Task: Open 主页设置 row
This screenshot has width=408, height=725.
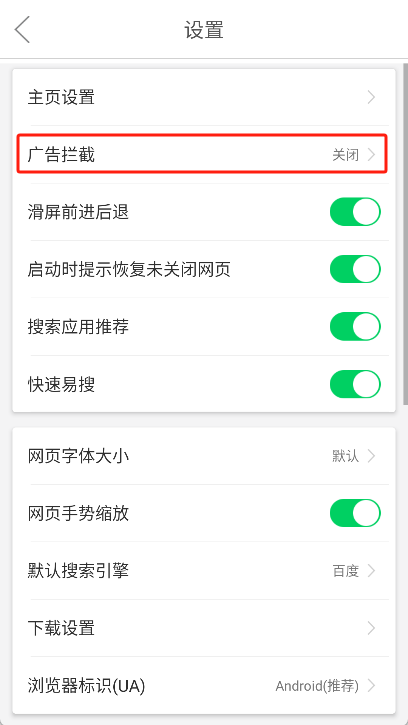Action: (x=204, y=98)
